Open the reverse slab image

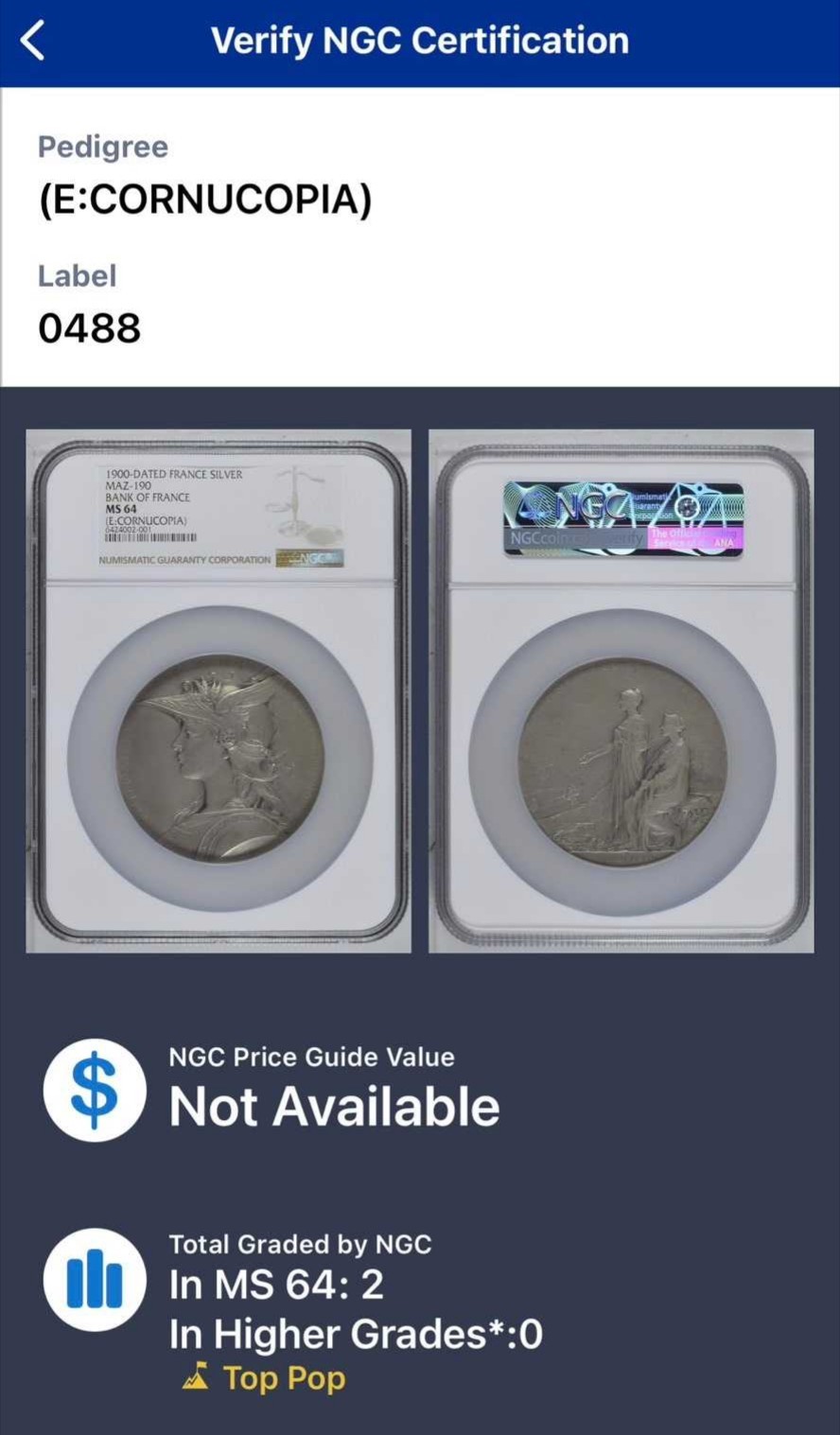point(621,691)
